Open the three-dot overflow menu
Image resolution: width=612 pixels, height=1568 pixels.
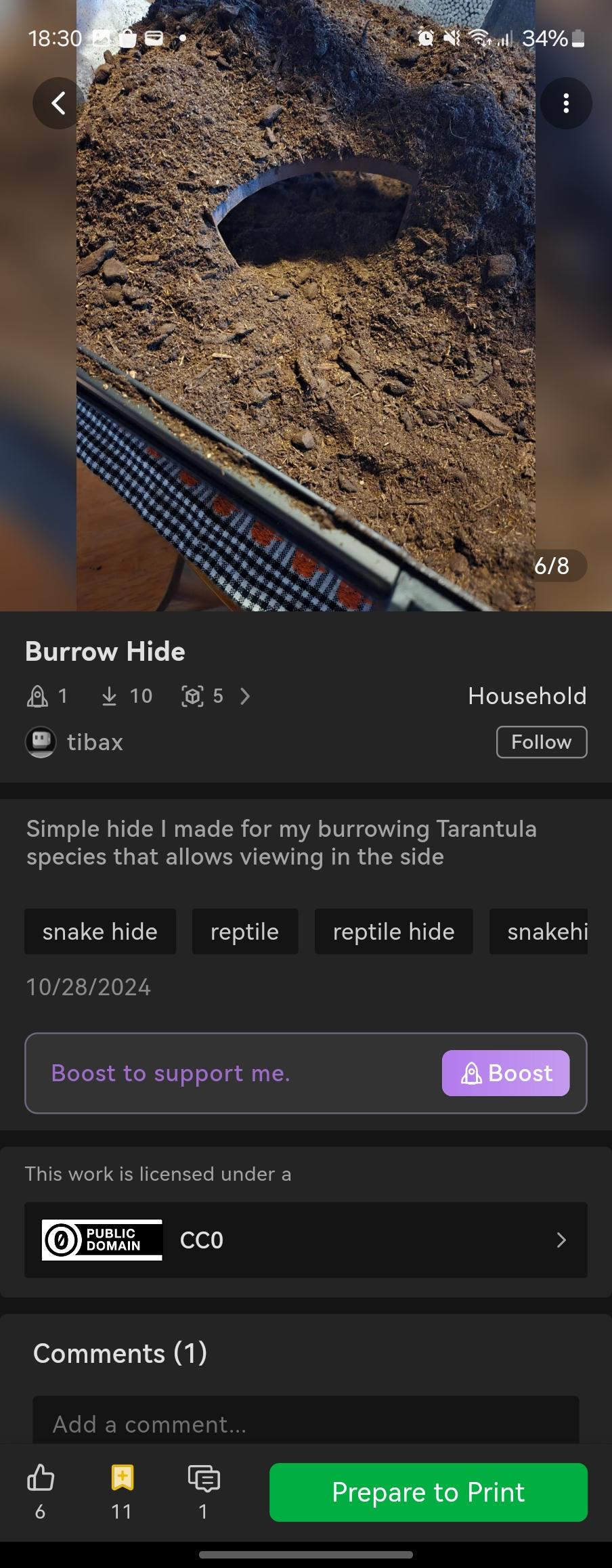[566, 104]
